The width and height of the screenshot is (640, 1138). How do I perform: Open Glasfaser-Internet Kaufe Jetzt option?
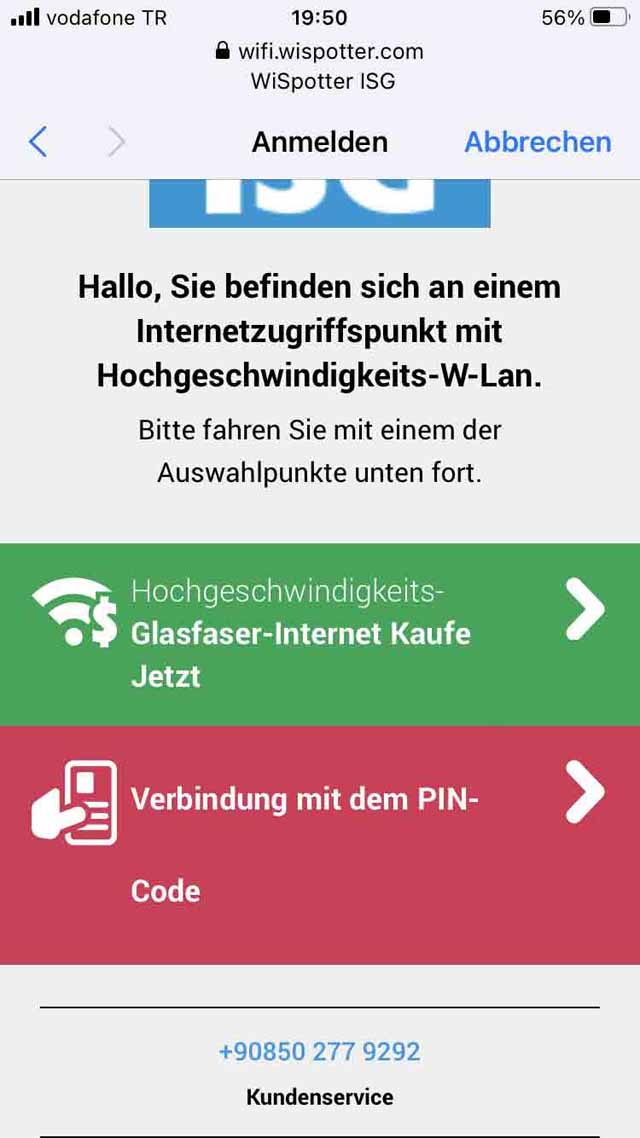320,634
